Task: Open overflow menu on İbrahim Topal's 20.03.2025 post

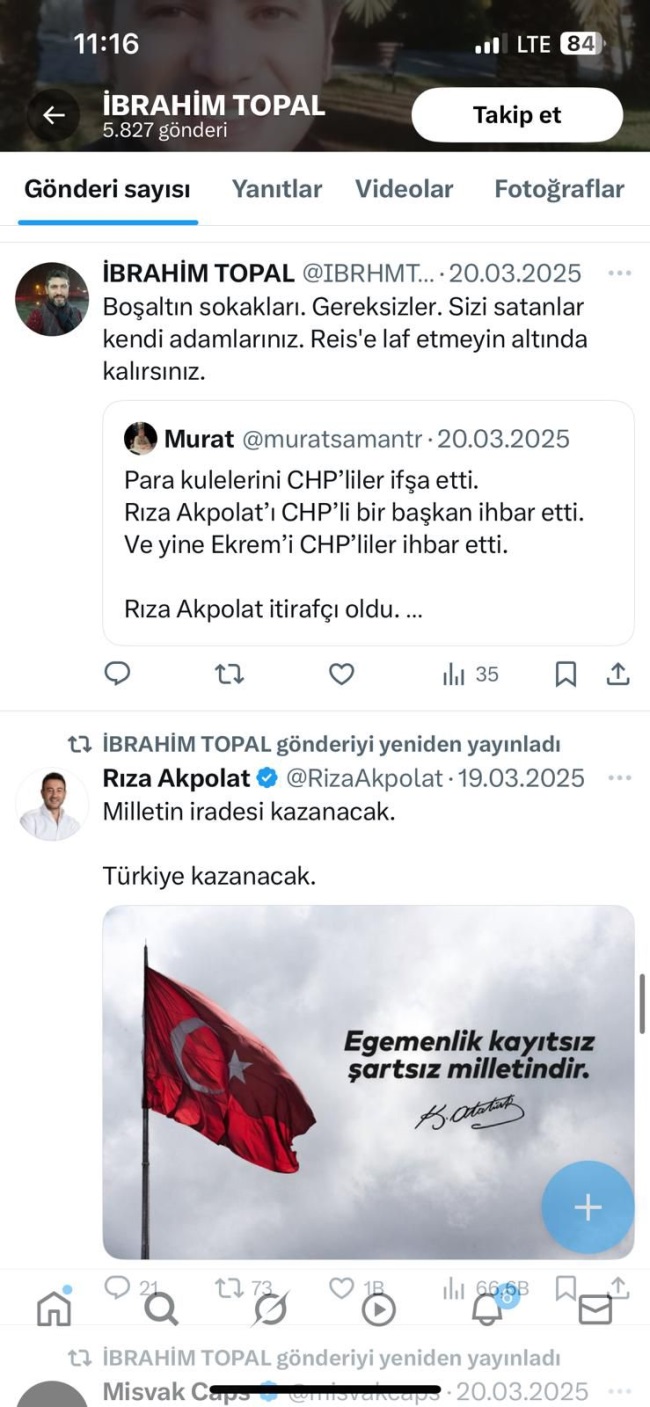Action: [x=620, y=273]
